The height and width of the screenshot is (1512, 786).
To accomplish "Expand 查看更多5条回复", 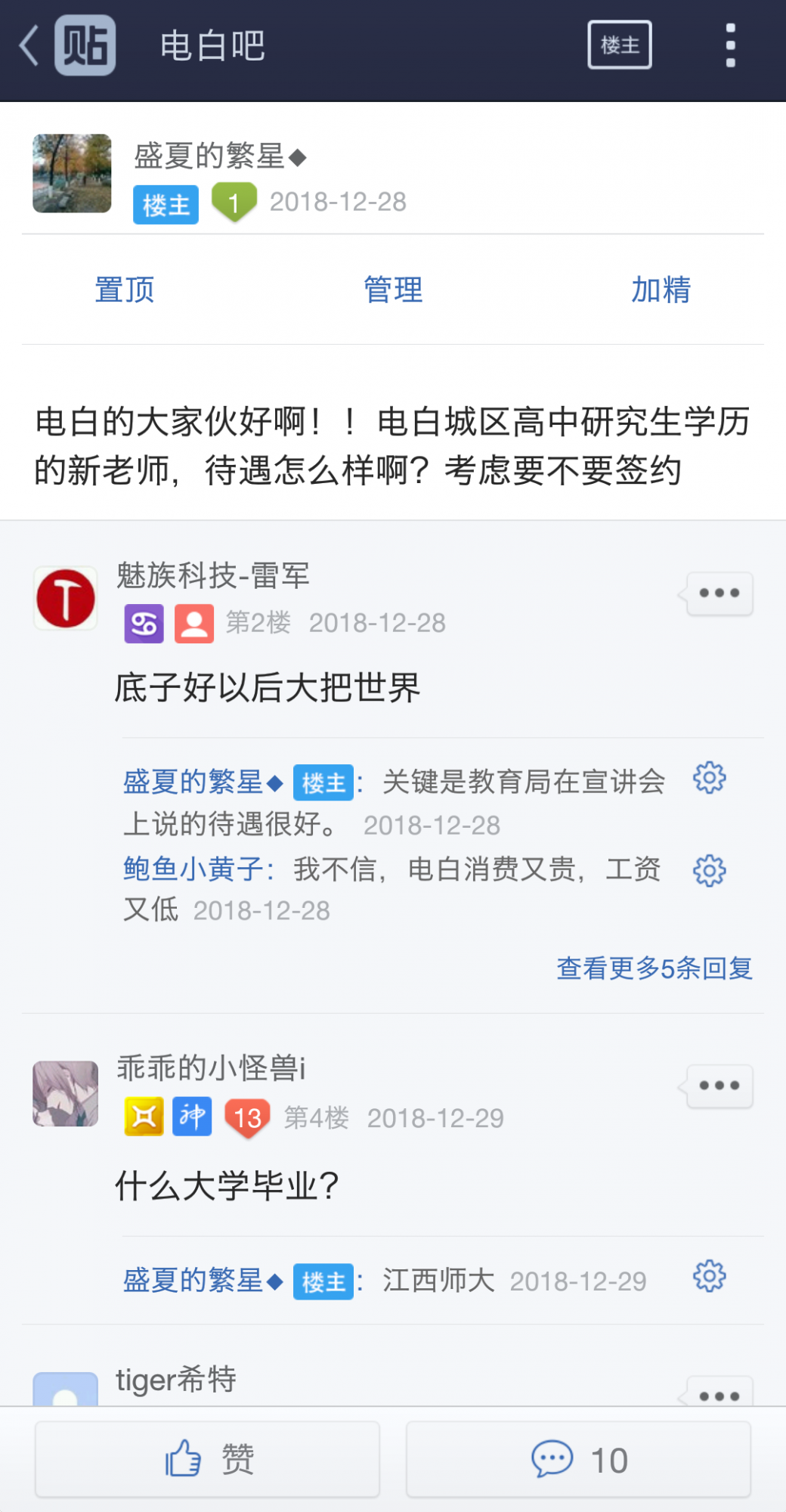I will pyautogui.click(x=654, y=968).
